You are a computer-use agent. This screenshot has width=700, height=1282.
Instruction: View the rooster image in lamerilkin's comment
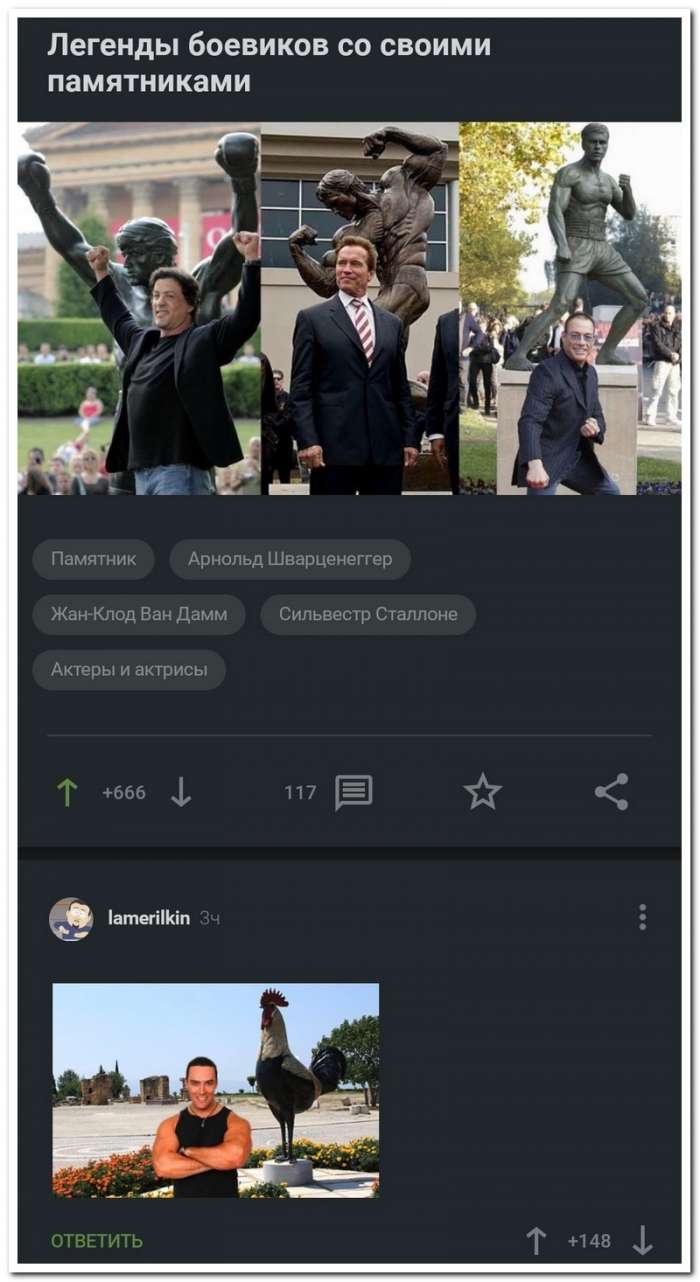pos(216,1090)
